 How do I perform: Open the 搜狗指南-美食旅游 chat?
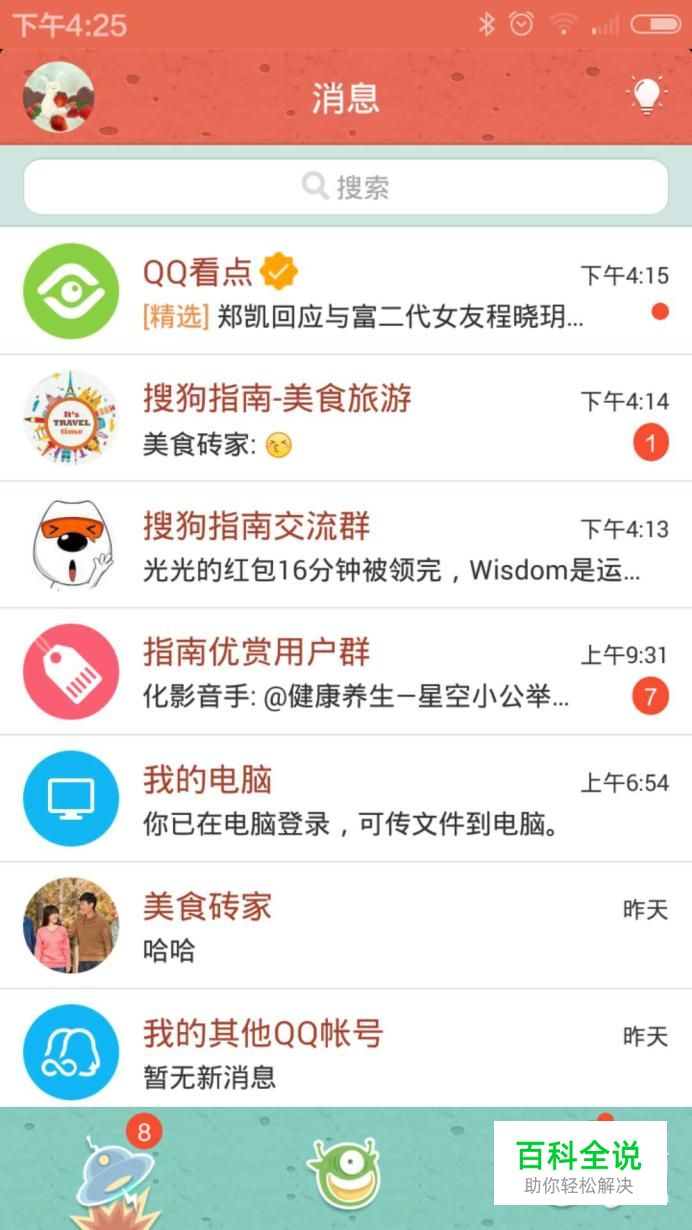click(345, 418)
